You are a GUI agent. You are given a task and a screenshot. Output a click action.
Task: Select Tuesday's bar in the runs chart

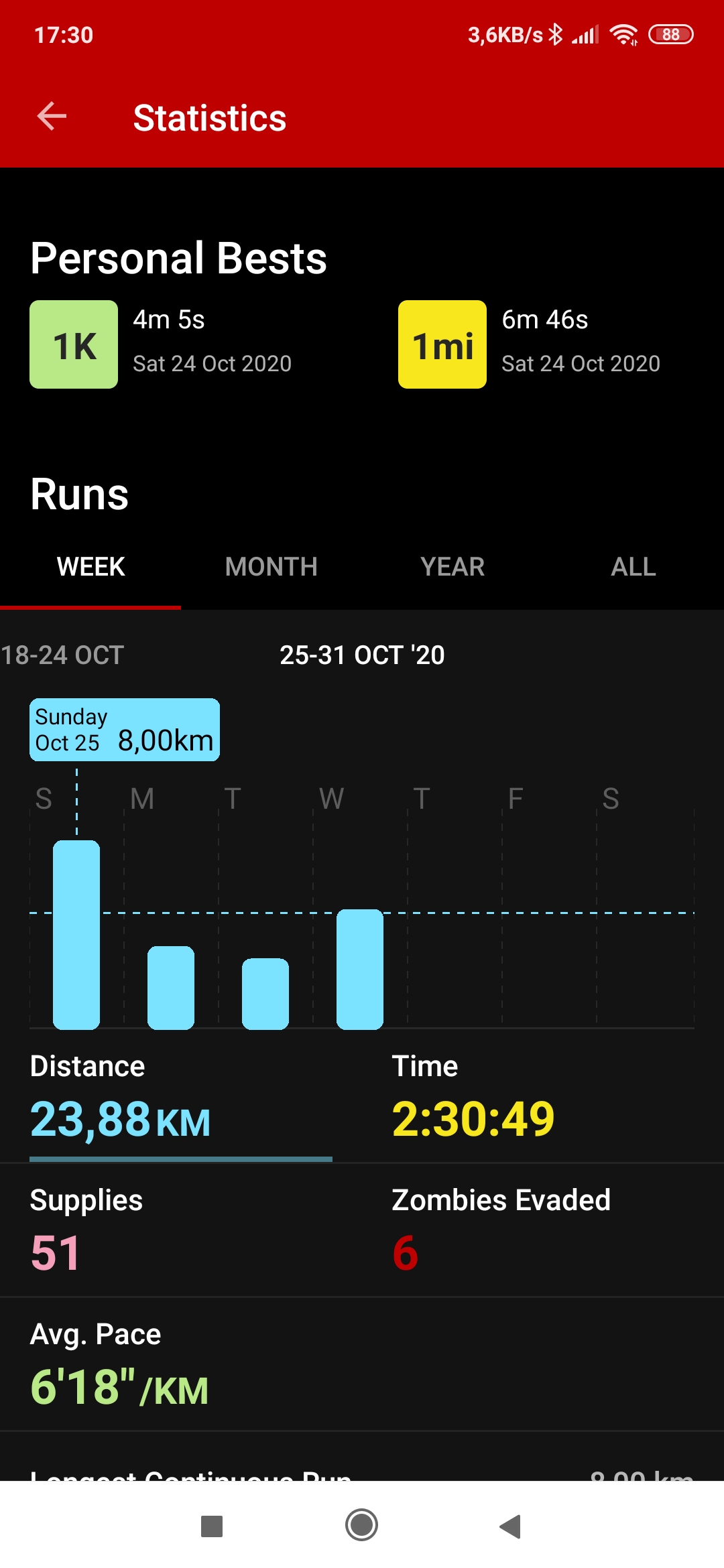(x=265, y=993)
